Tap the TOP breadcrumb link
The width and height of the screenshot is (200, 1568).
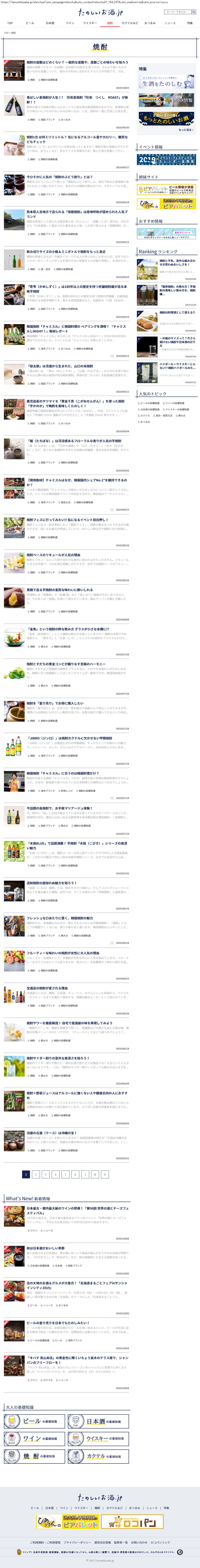tap(6, 33)
